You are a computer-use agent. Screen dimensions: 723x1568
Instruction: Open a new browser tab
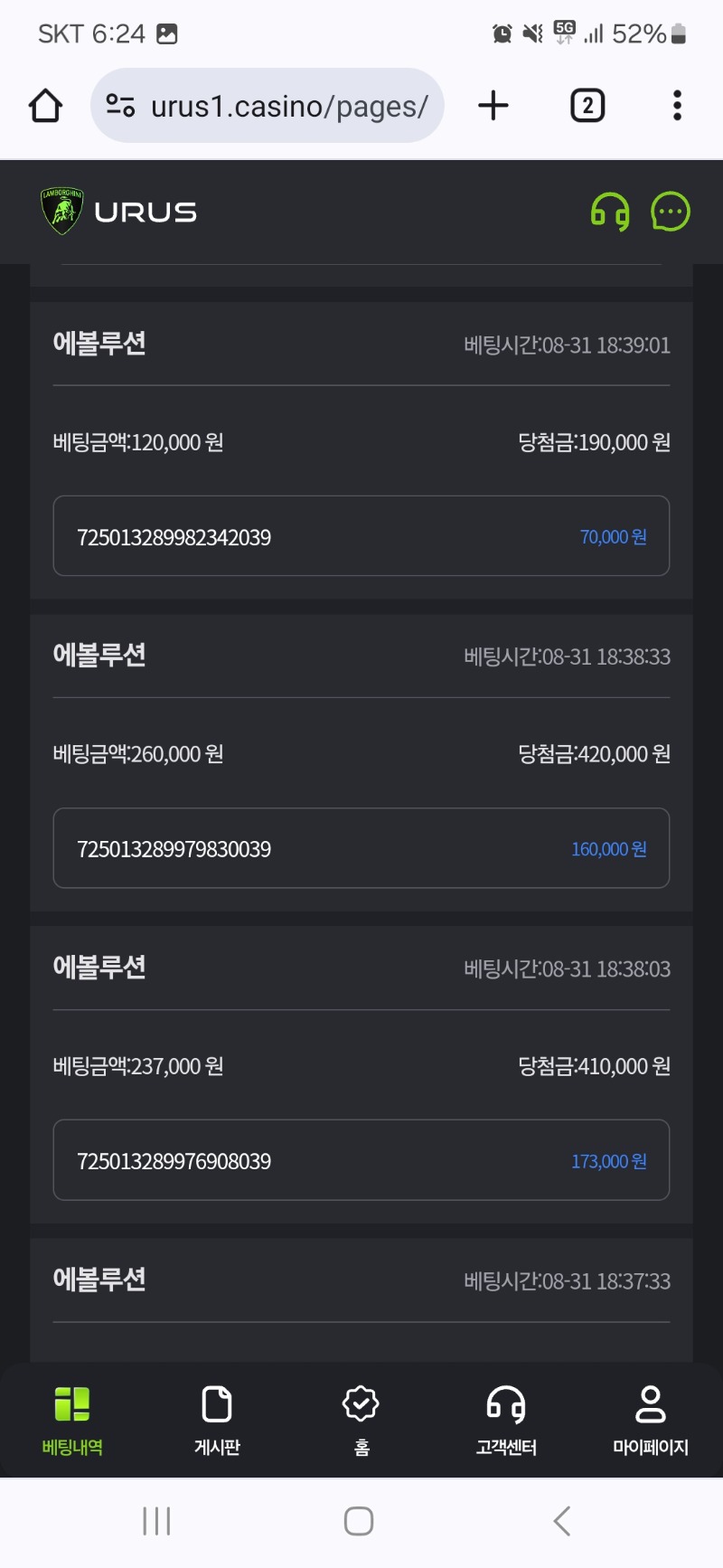(x=493, y=106)
